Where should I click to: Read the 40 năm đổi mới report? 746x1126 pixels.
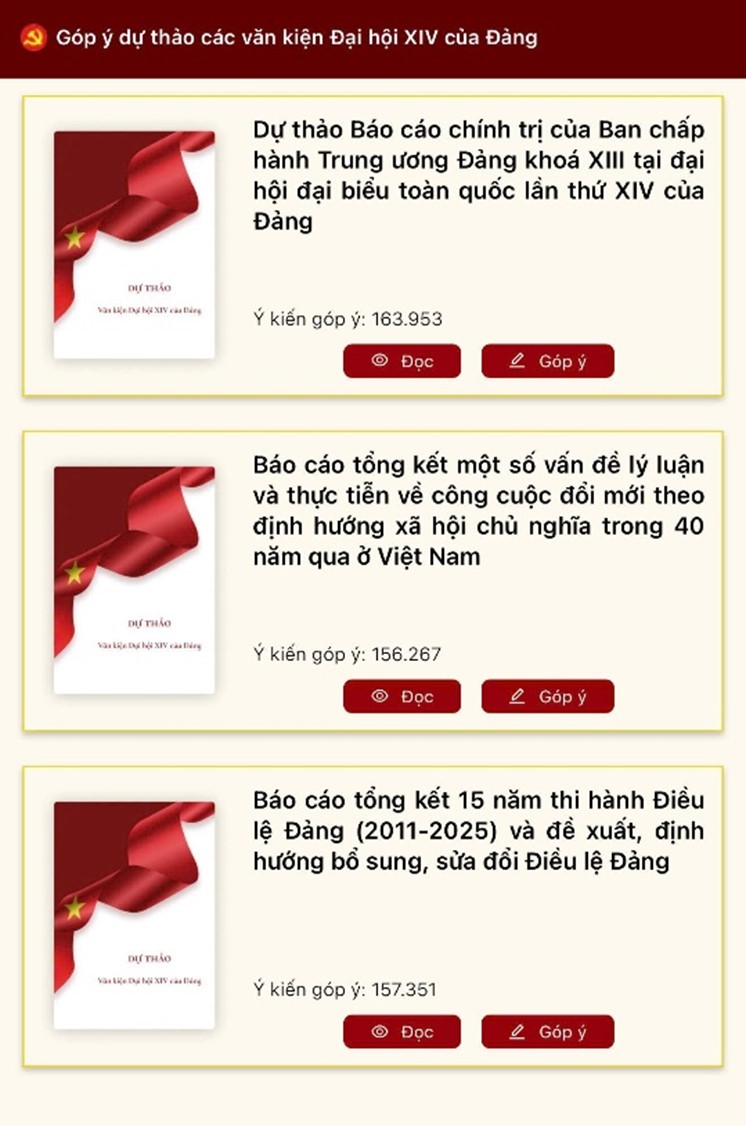[402, 696]
